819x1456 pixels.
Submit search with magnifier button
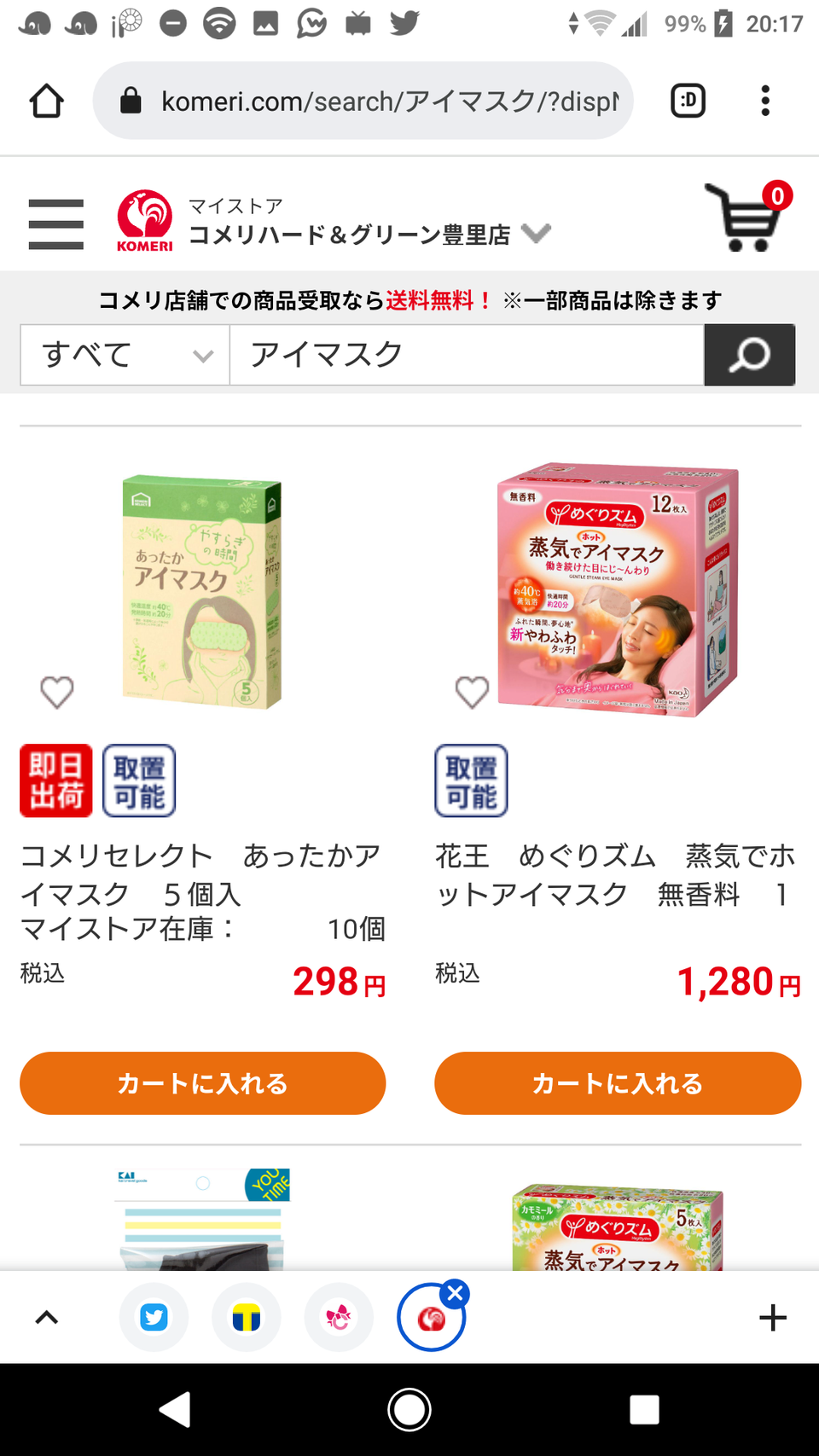pos(749,355)
